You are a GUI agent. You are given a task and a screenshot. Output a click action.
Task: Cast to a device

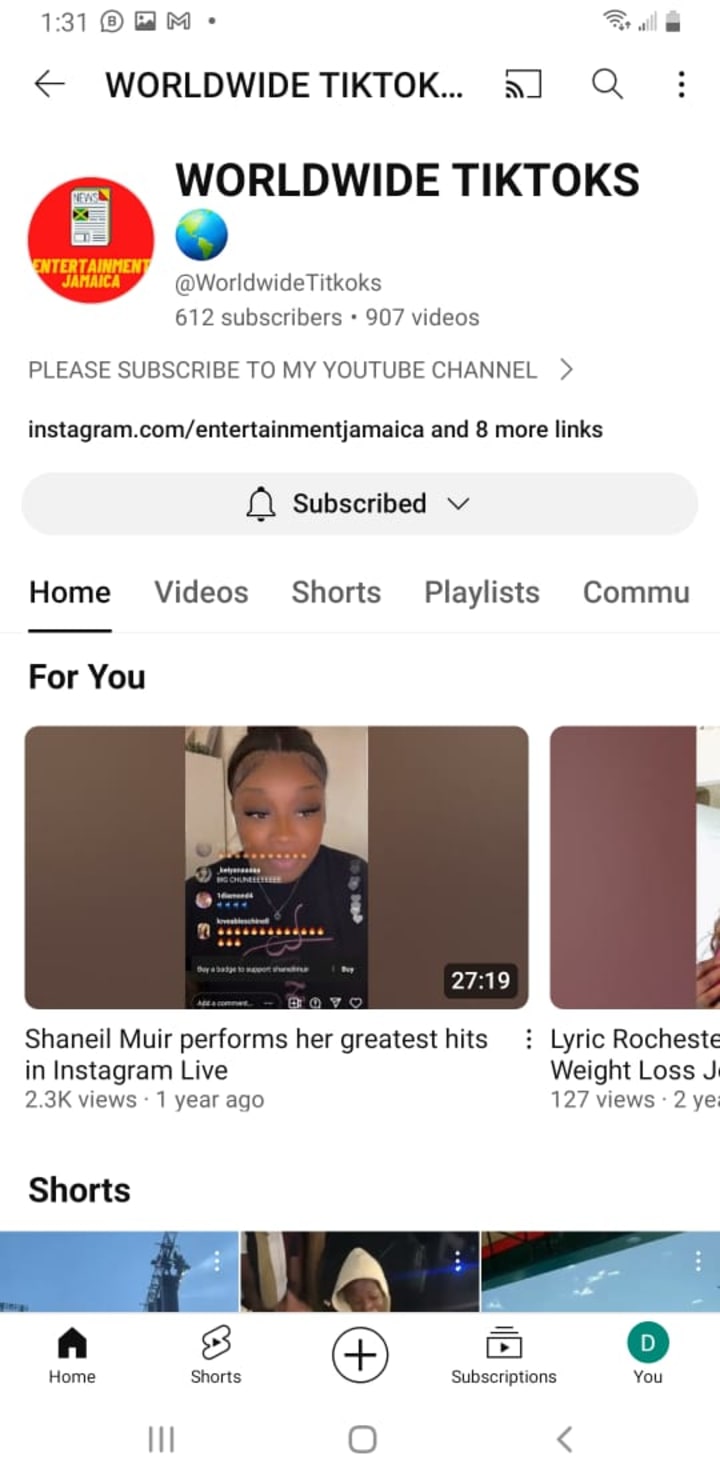pos(523,85)
